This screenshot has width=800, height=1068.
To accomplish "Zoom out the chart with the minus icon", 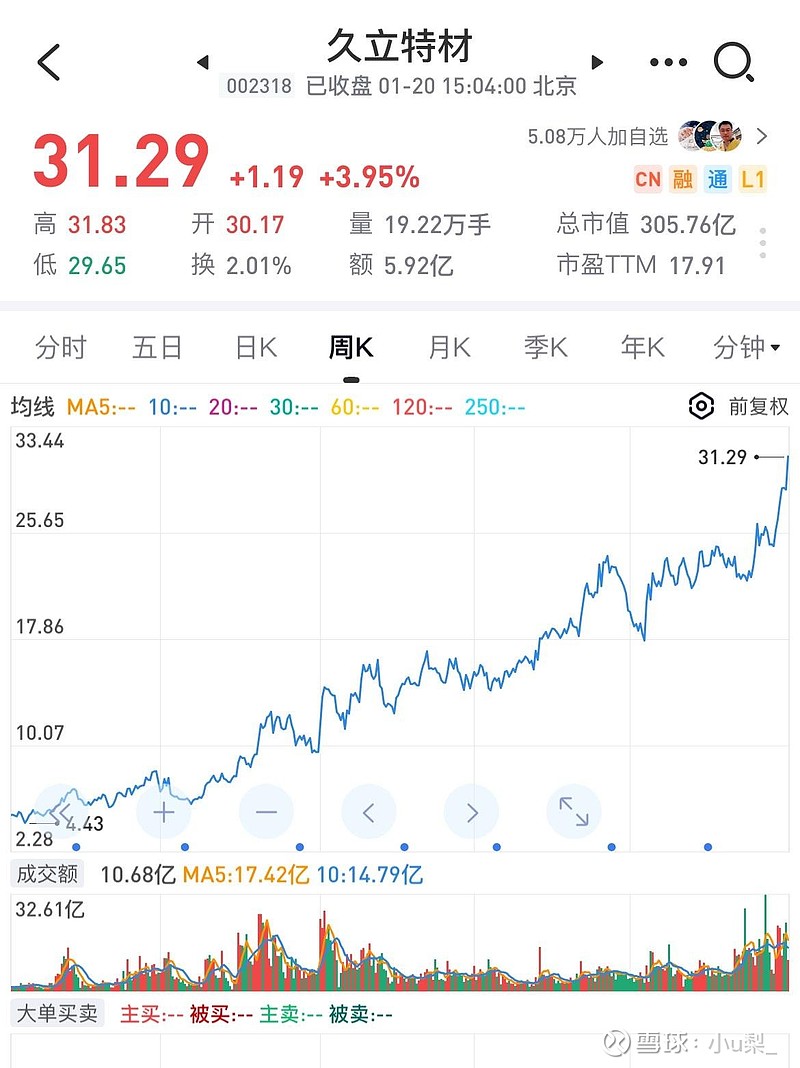I will pos(266,812).
